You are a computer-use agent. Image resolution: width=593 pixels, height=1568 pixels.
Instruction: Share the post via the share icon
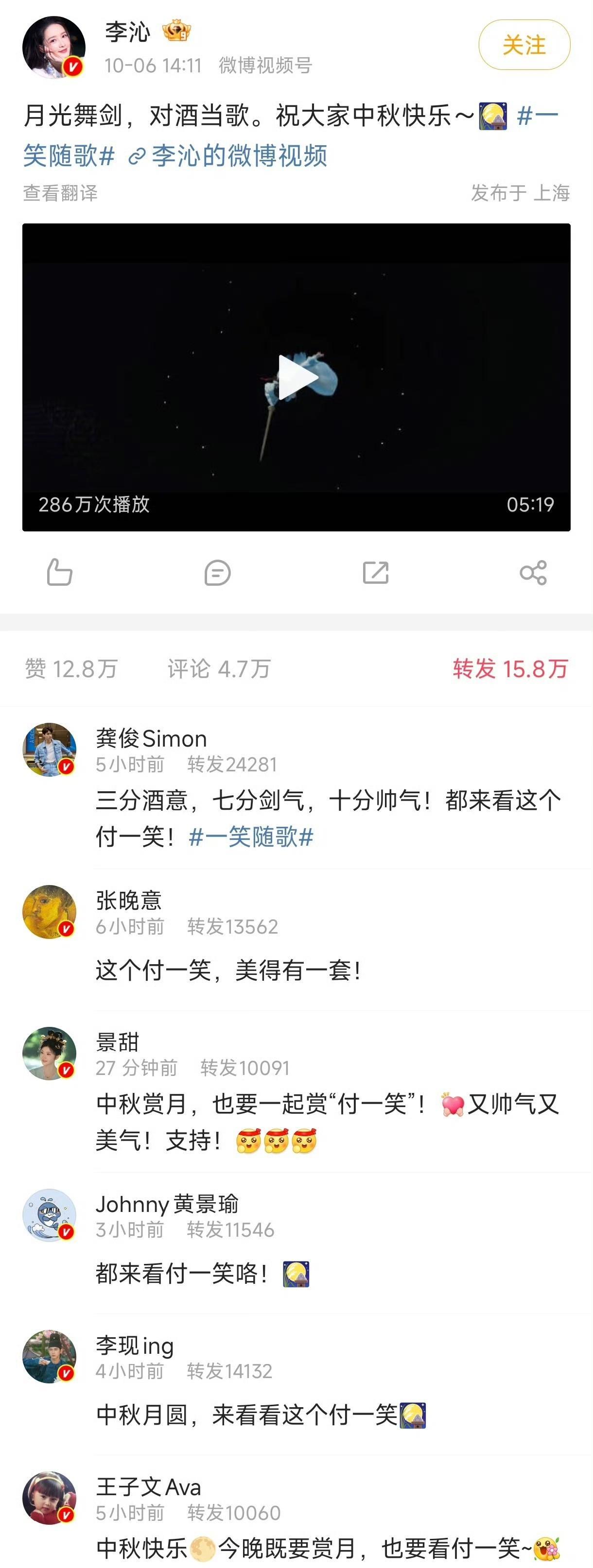533,573
